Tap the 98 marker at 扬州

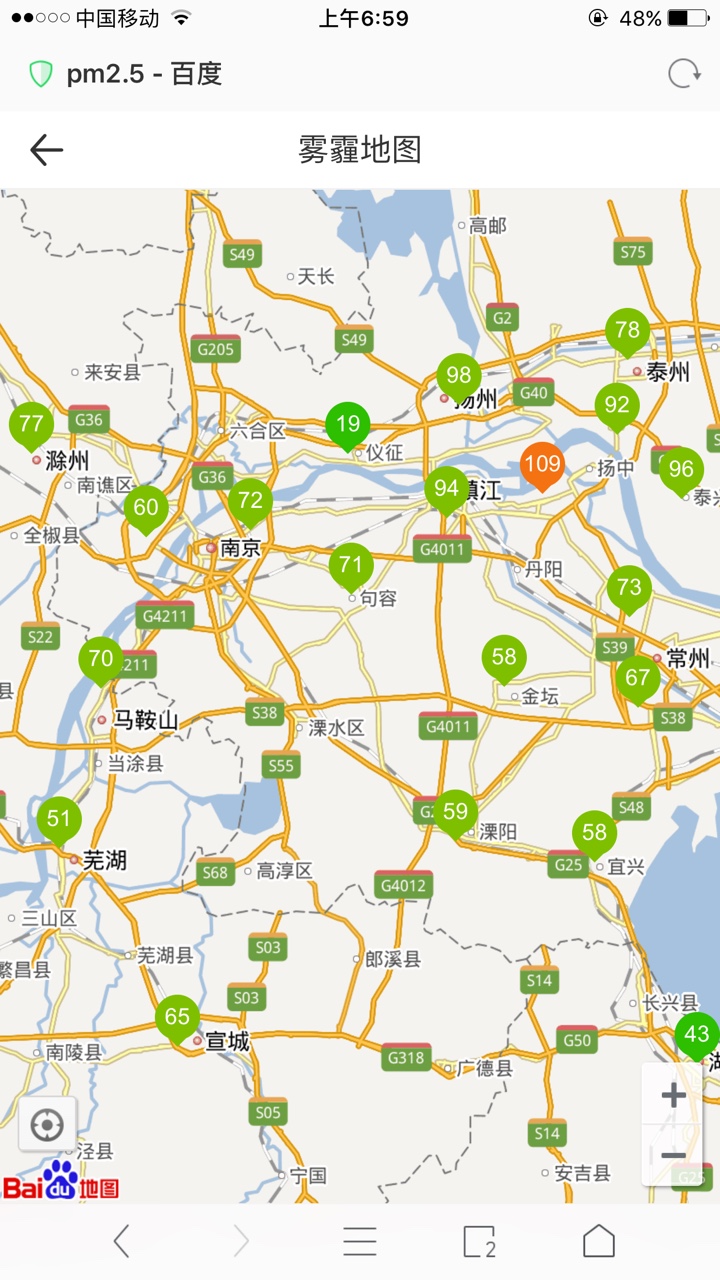pyautogui.click(x=459, y=376)
